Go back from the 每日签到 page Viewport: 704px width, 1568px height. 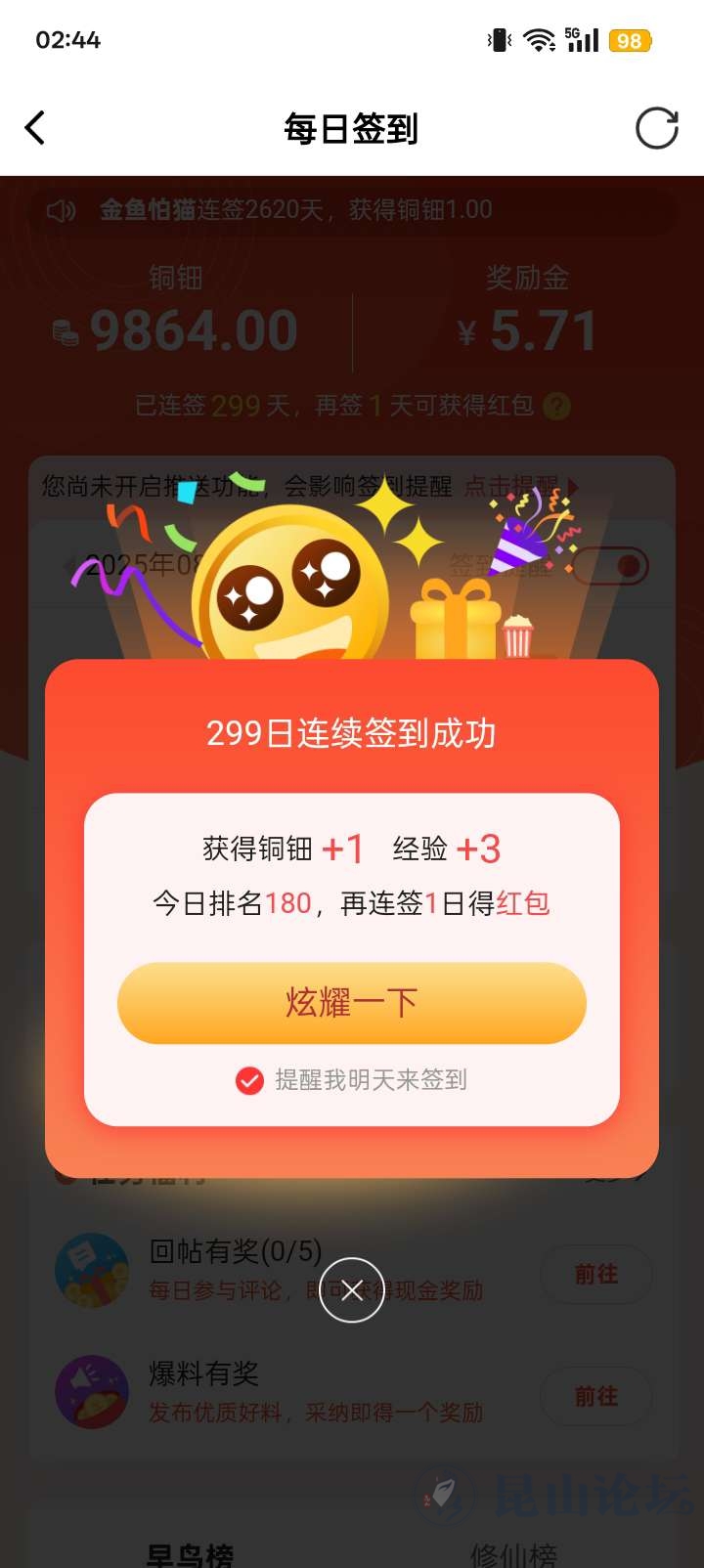35,128
